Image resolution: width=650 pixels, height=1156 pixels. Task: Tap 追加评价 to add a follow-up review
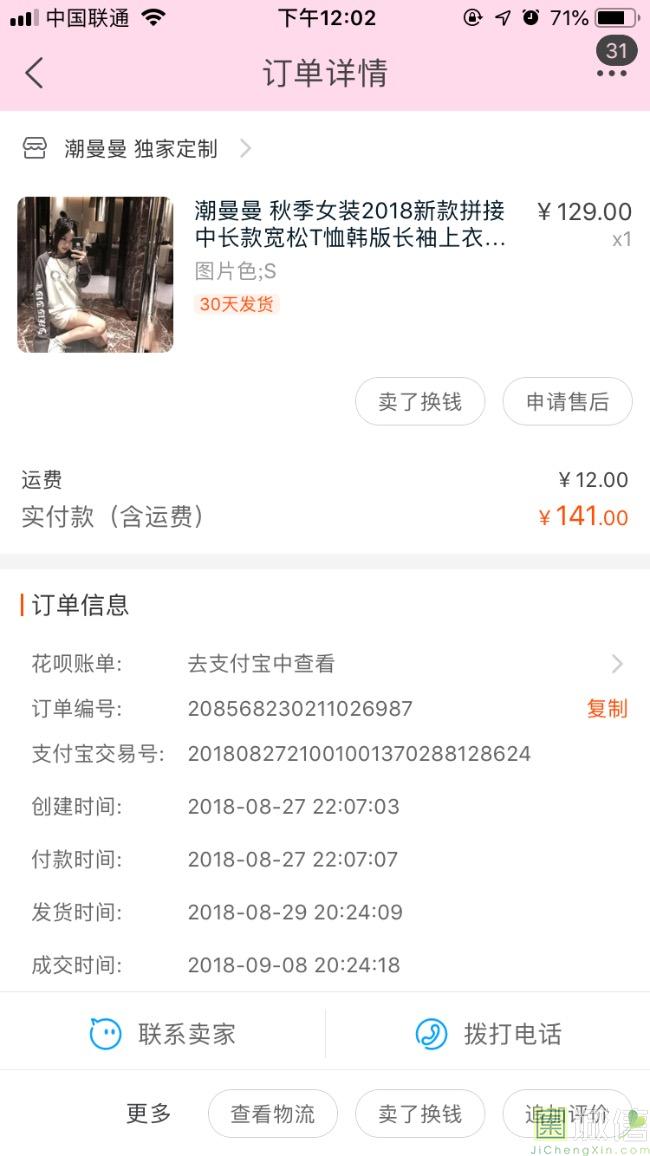point(567,1114)
